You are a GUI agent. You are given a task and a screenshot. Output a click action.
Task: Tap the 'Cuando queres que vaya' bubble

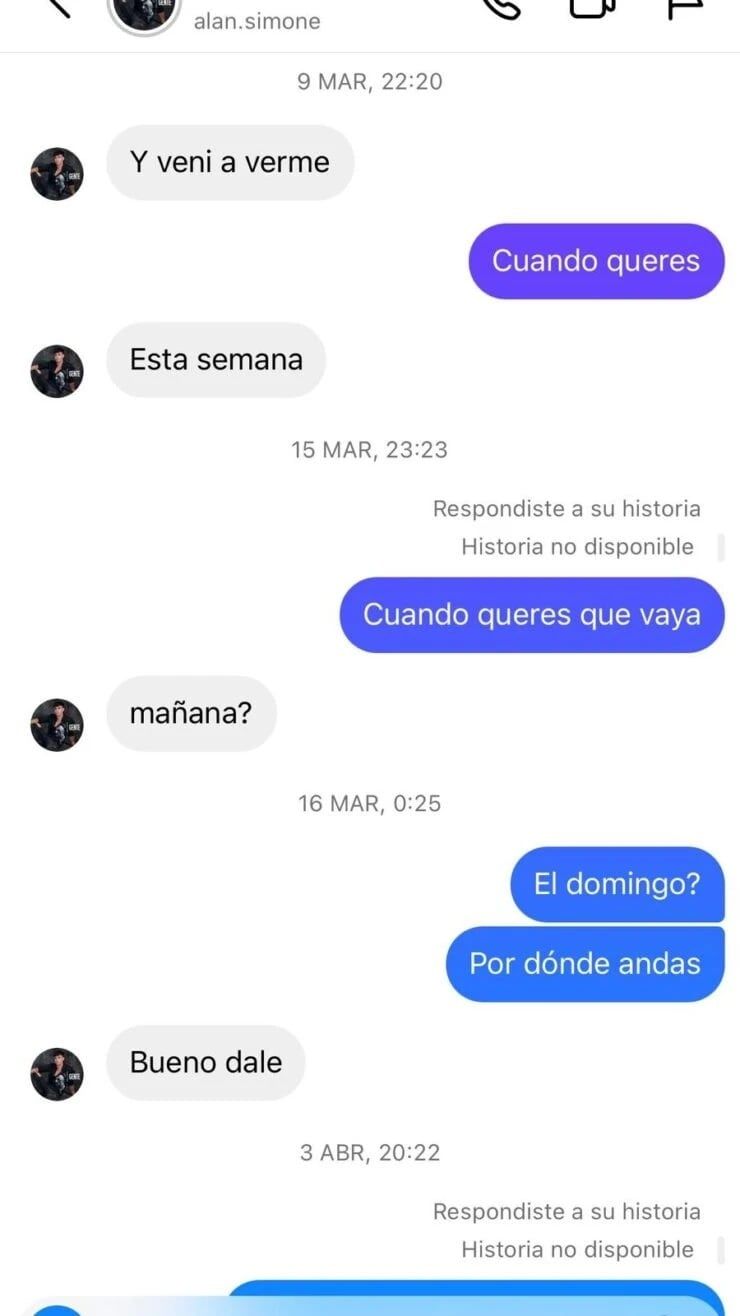coord(531,614)
